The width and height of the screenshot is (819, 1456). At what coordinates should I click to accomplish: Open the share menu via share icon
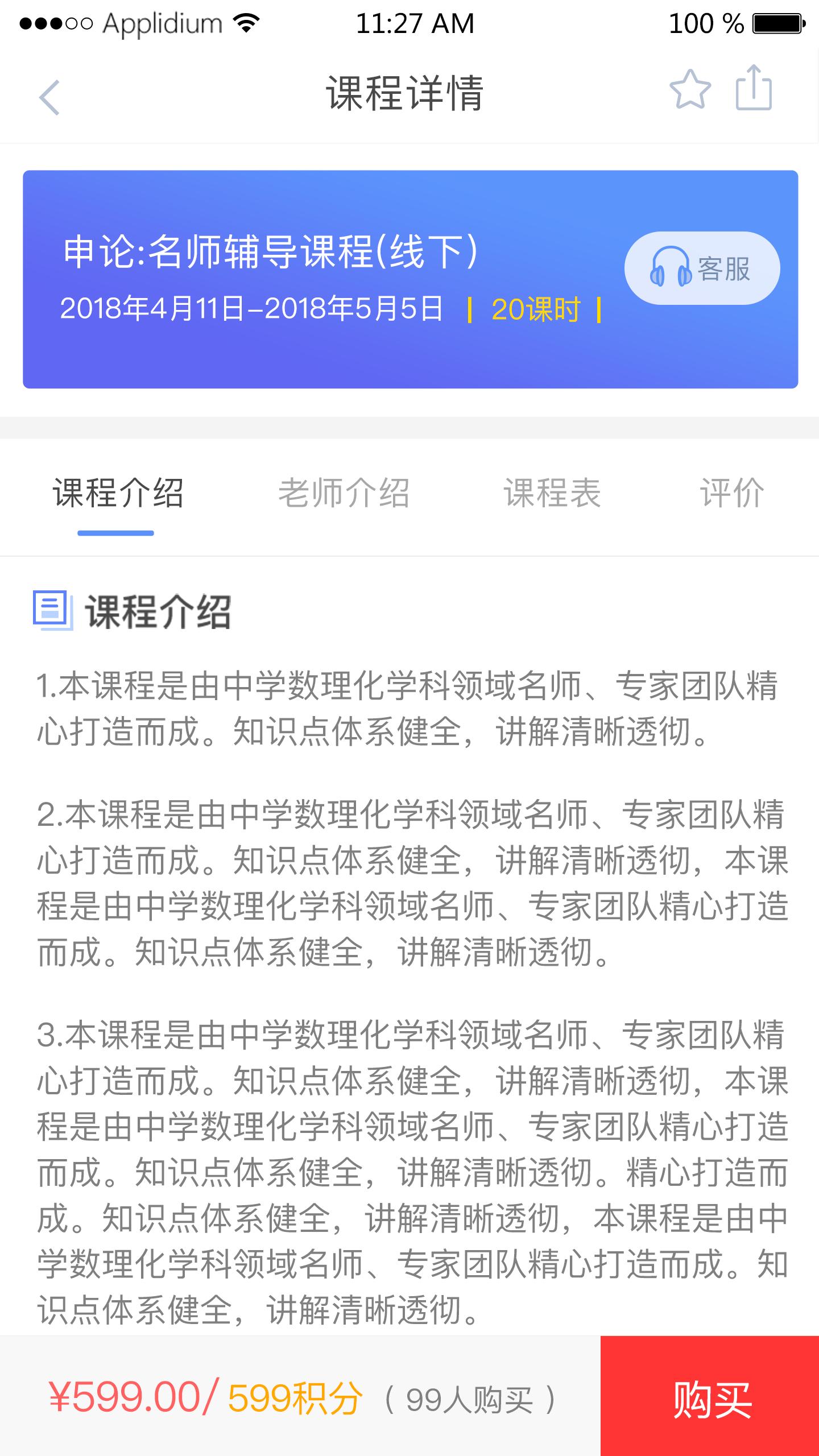(x=755, y=90)
